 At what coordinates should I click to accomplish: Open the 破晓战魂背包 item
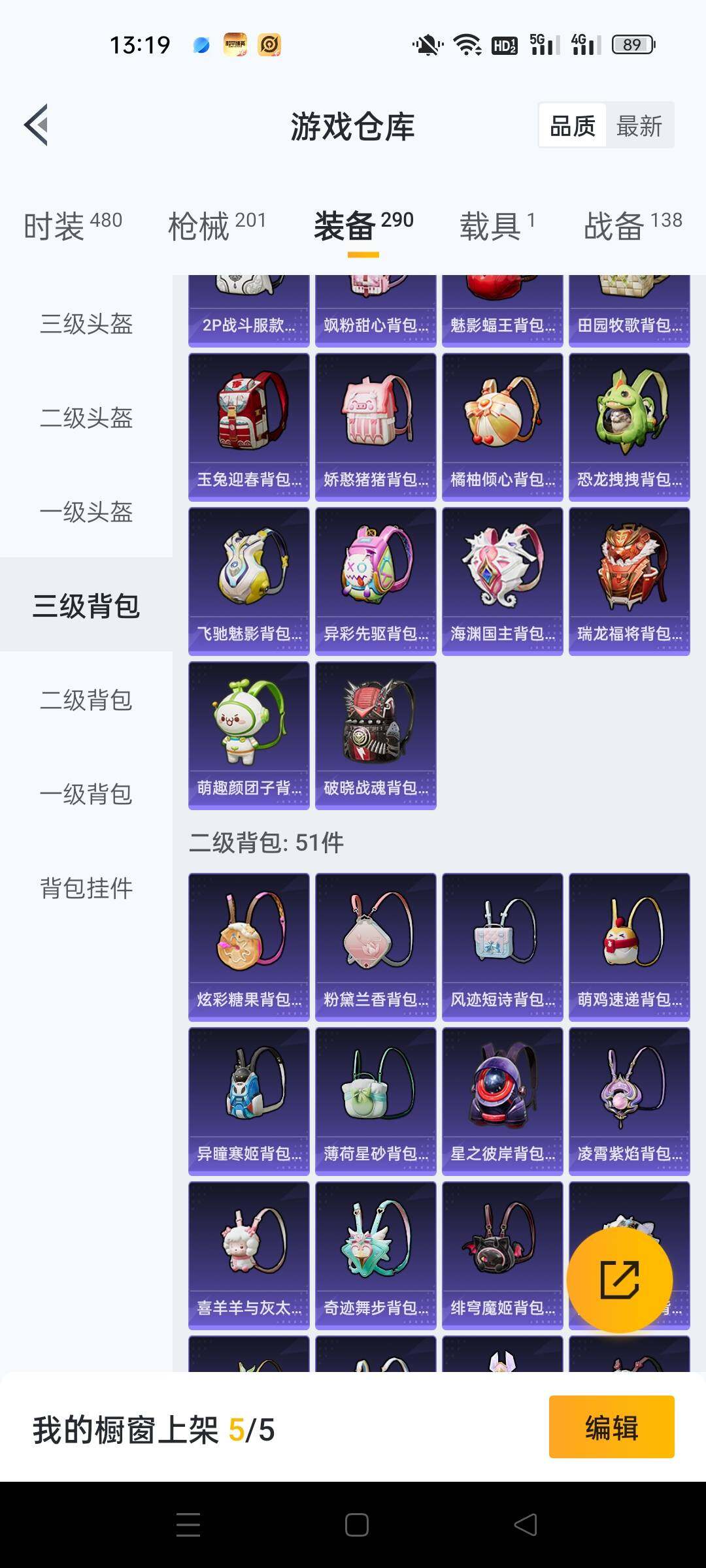(375, 735)
